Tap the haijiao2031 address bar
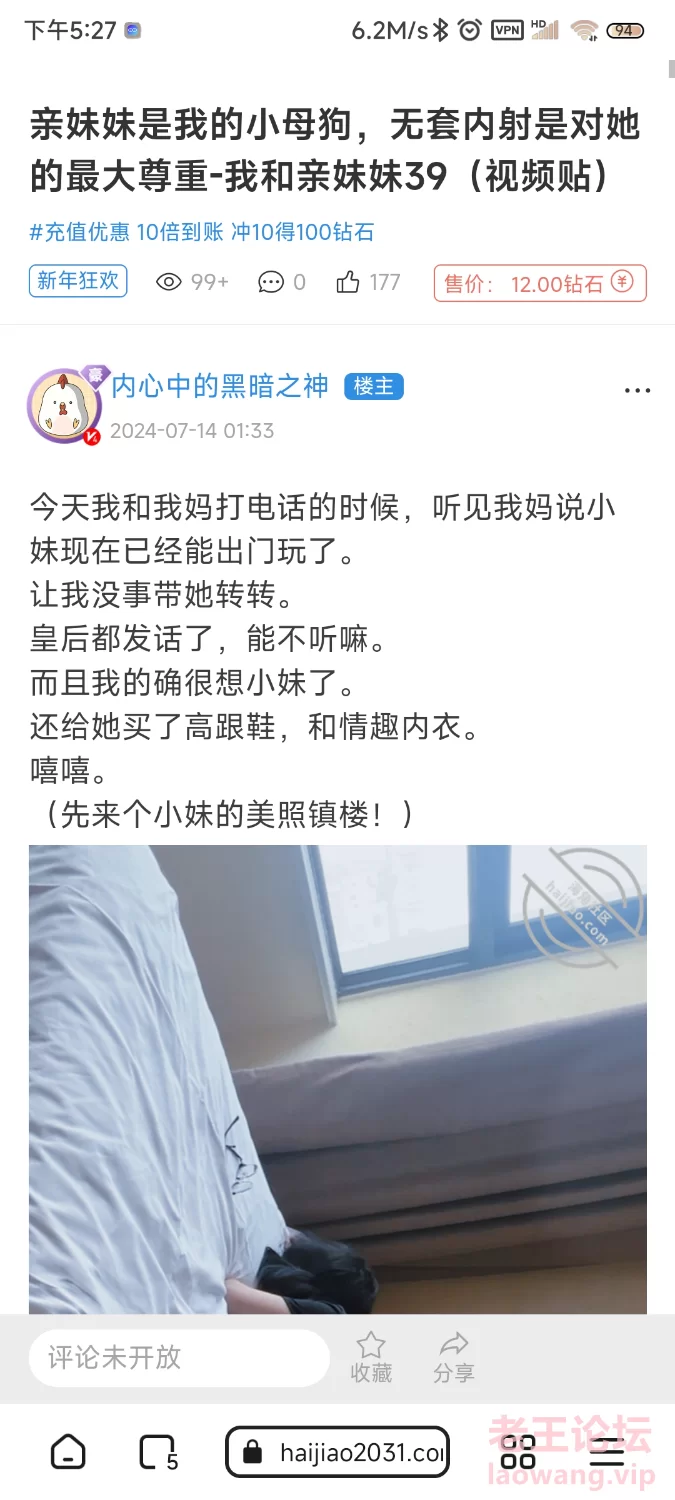The image size is (675, 1500). point(338,1452)
